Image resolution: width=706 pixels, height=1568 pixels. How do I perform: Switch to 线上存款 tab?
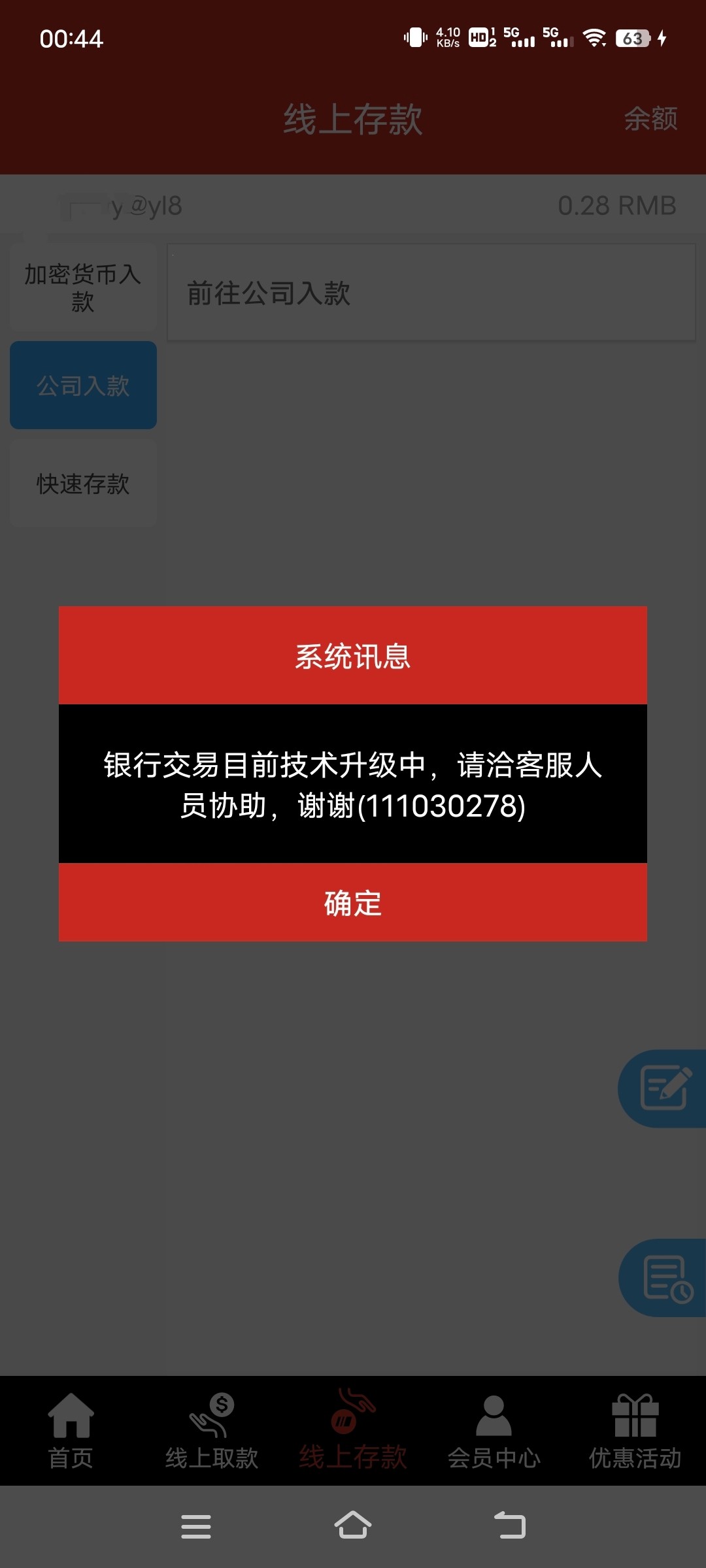point(353,1431)
